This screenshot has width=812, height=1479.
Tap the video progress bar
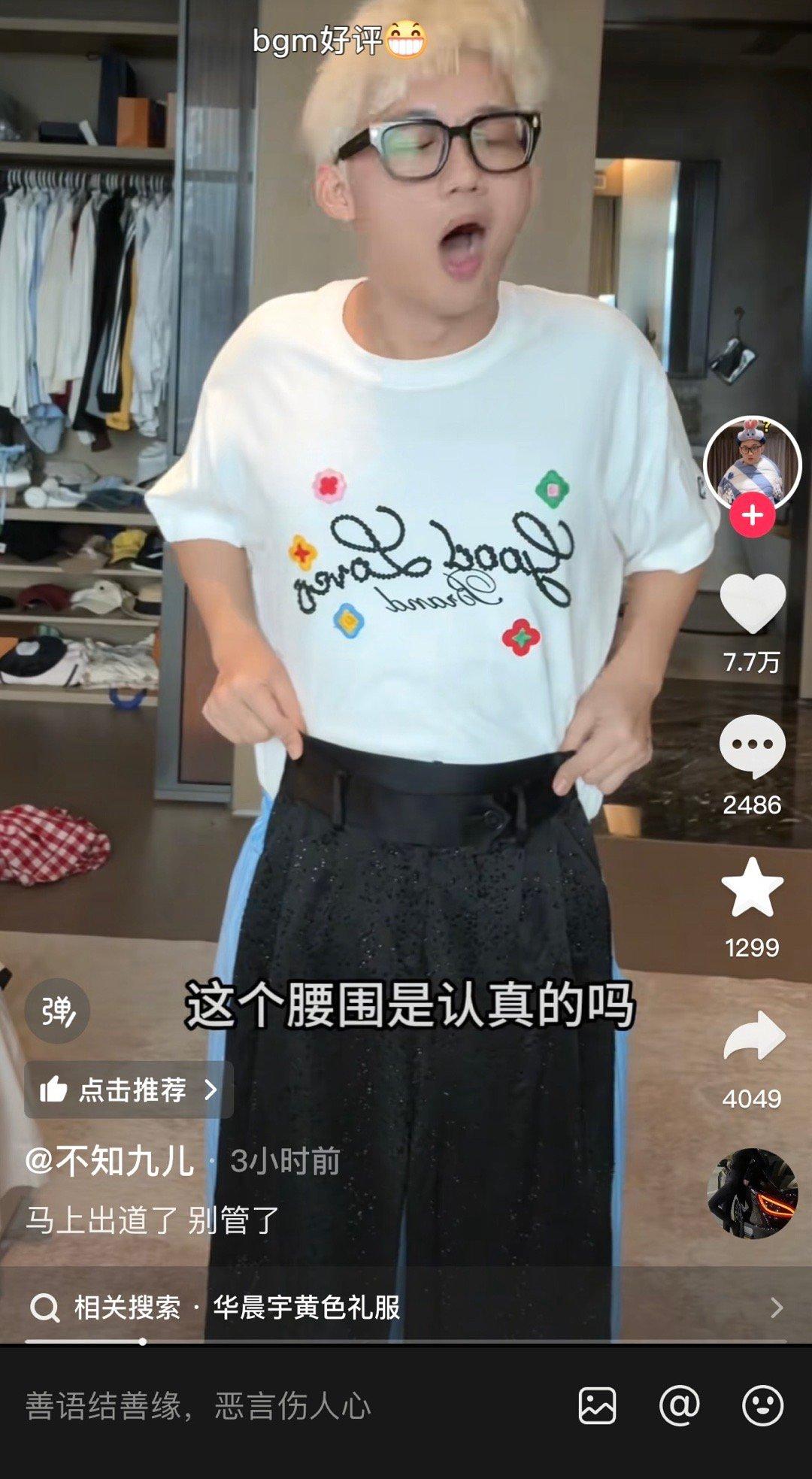pos(406,1341)
